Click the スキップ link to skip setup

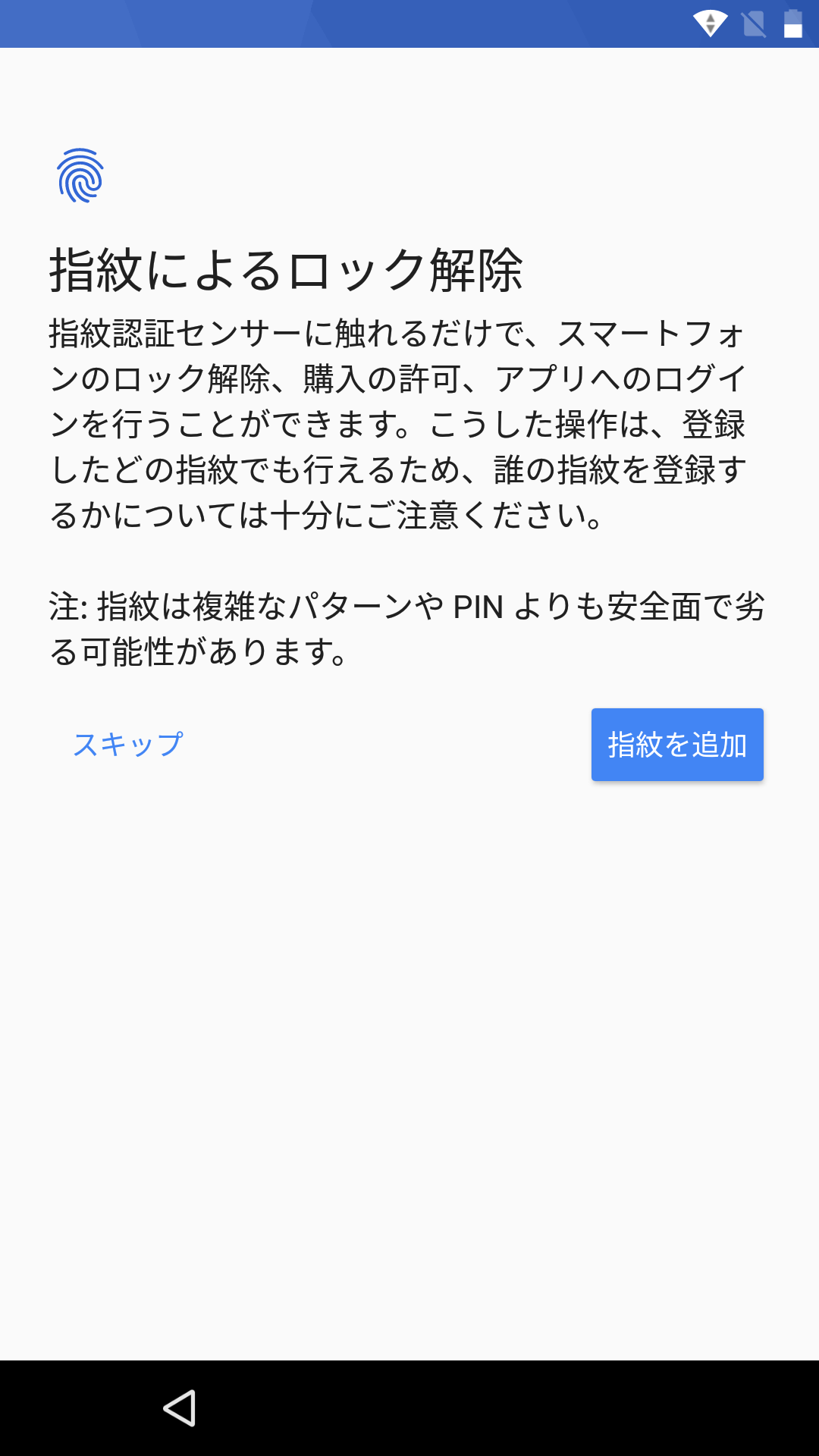coord(129,745)
